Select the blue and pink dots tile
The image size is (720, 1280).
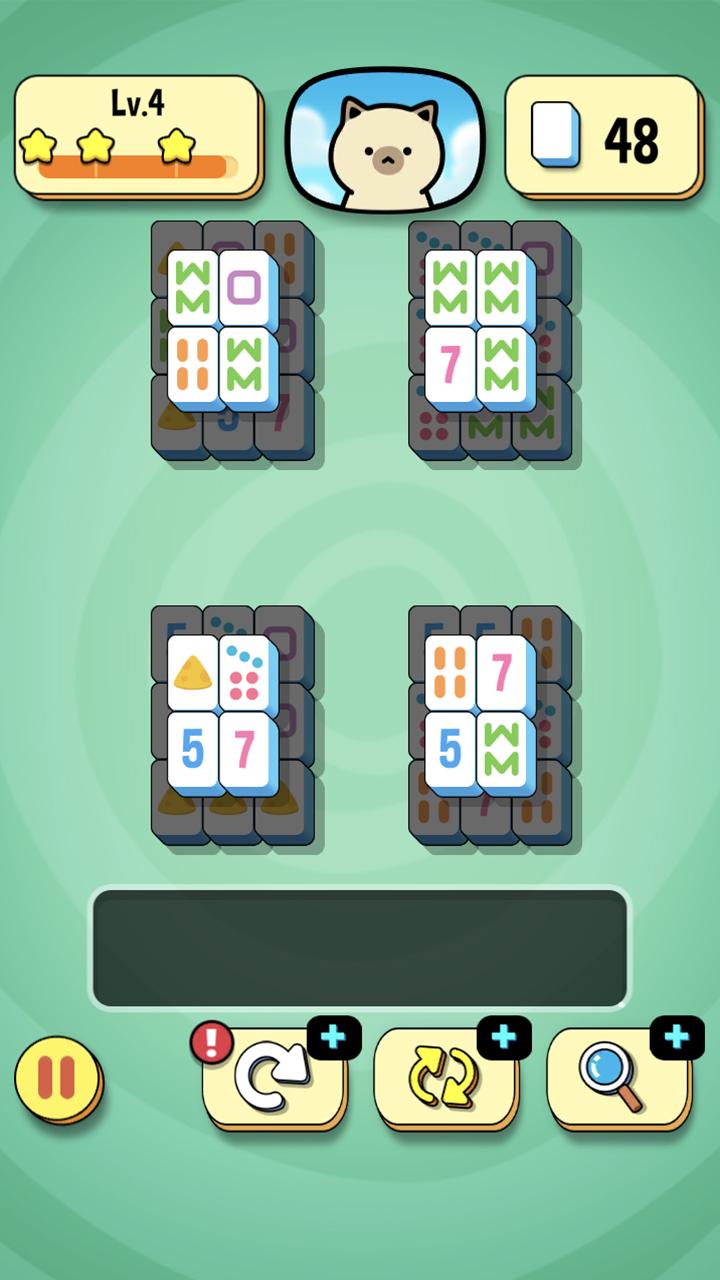[245, 672]
